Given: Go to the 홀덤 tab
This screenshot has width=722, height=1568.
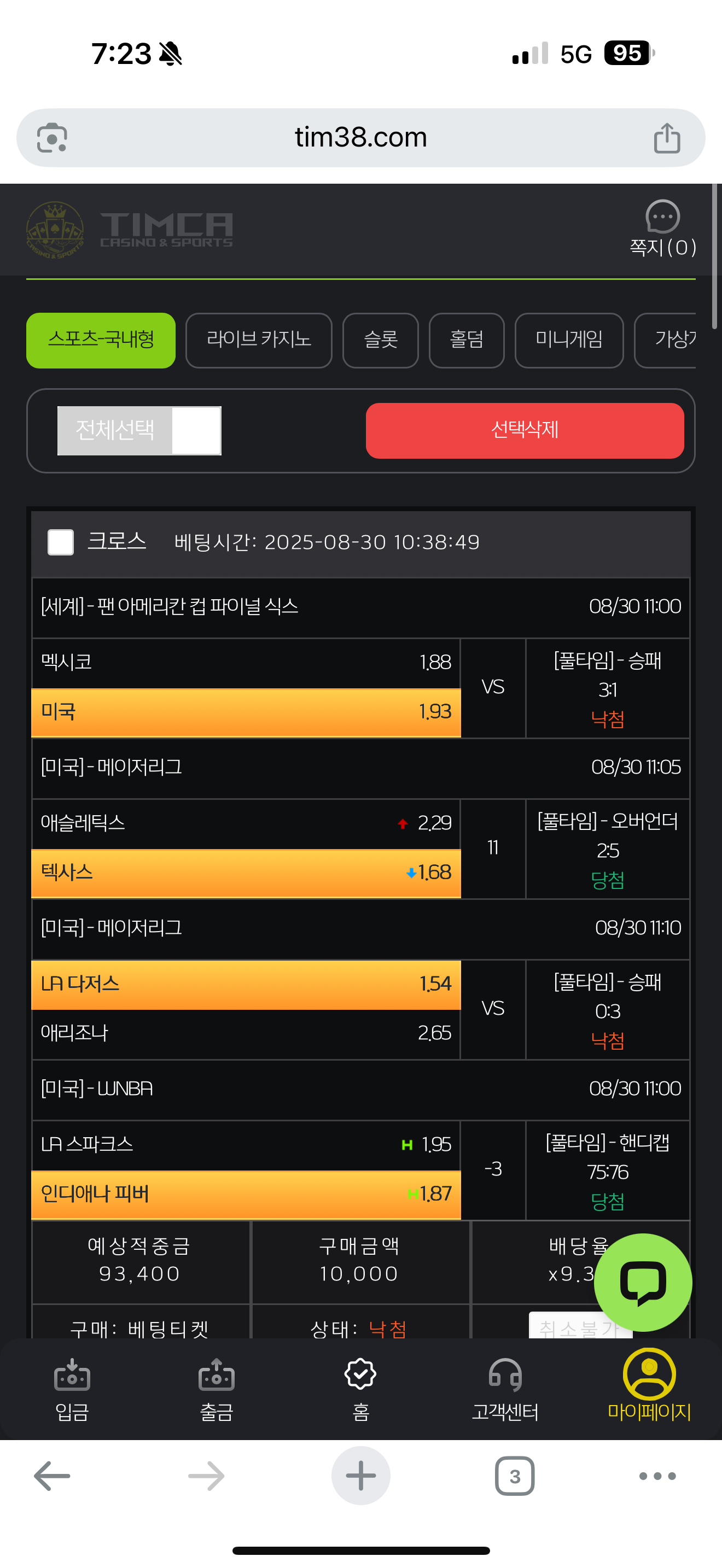Looking at the screenshot, I should [x=467, y=340].
